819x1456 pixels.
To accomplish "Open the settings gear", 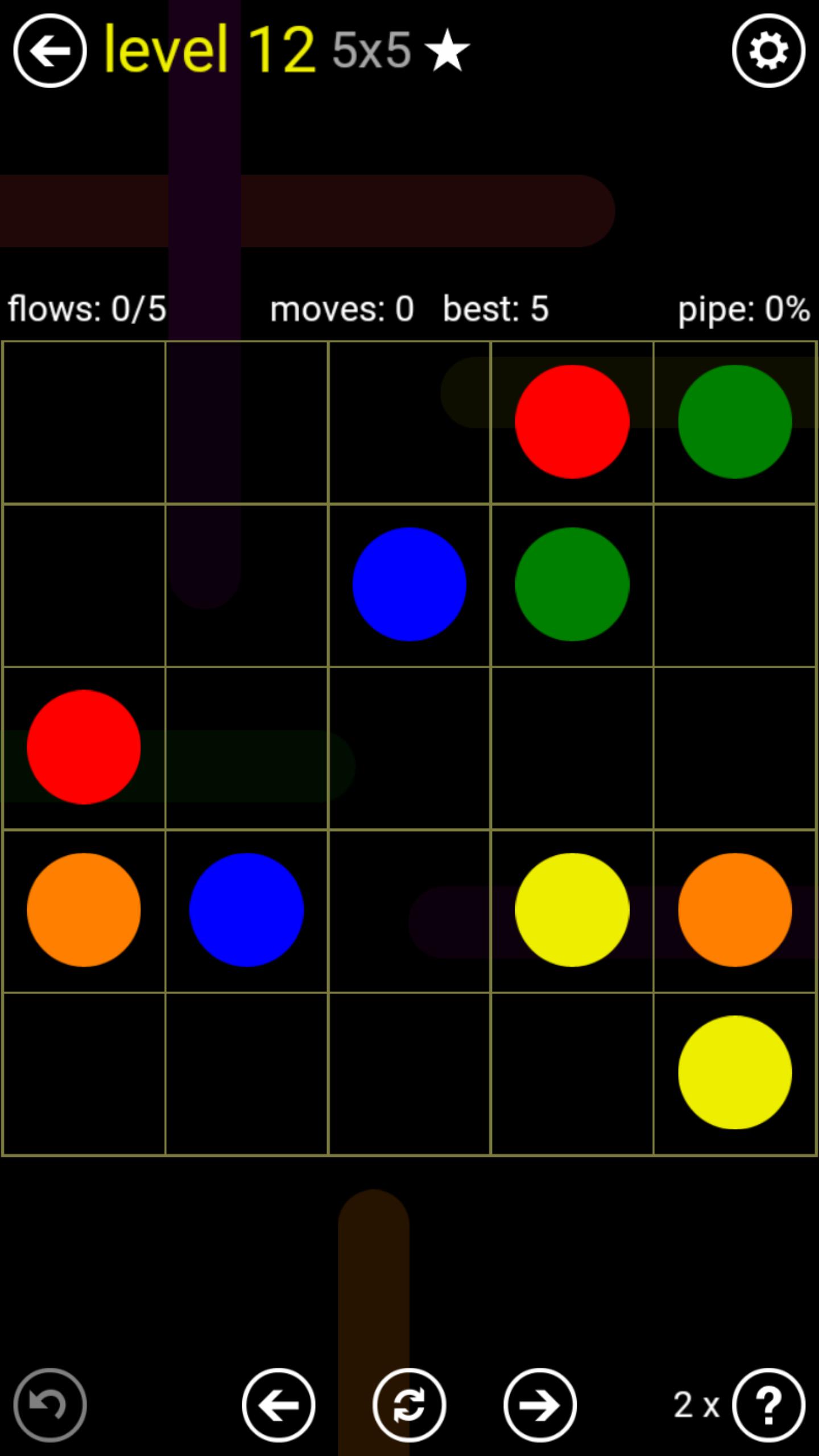I will [768, 51].
